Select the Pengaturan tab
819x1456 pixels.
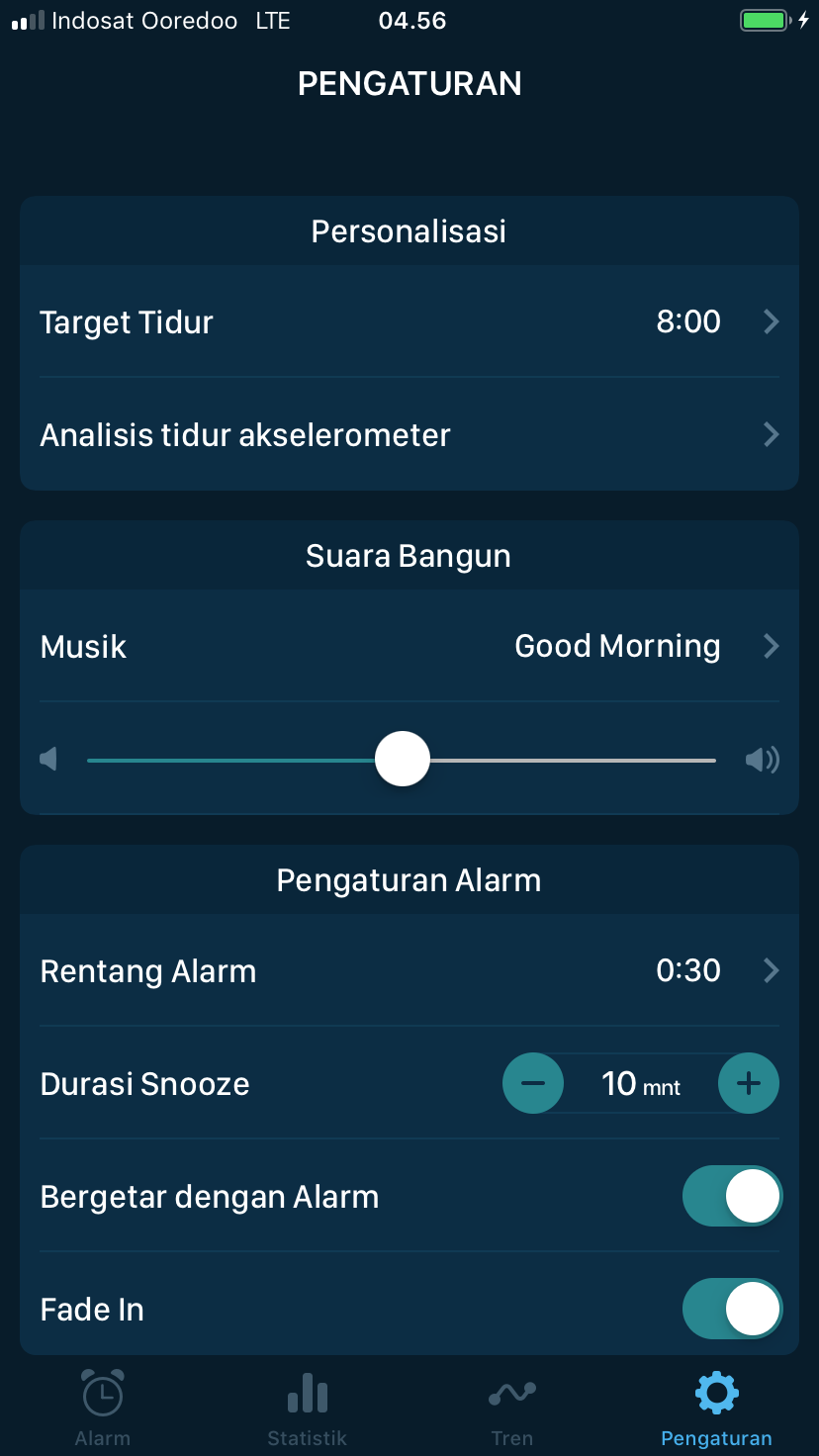(x=716, y=1408)
